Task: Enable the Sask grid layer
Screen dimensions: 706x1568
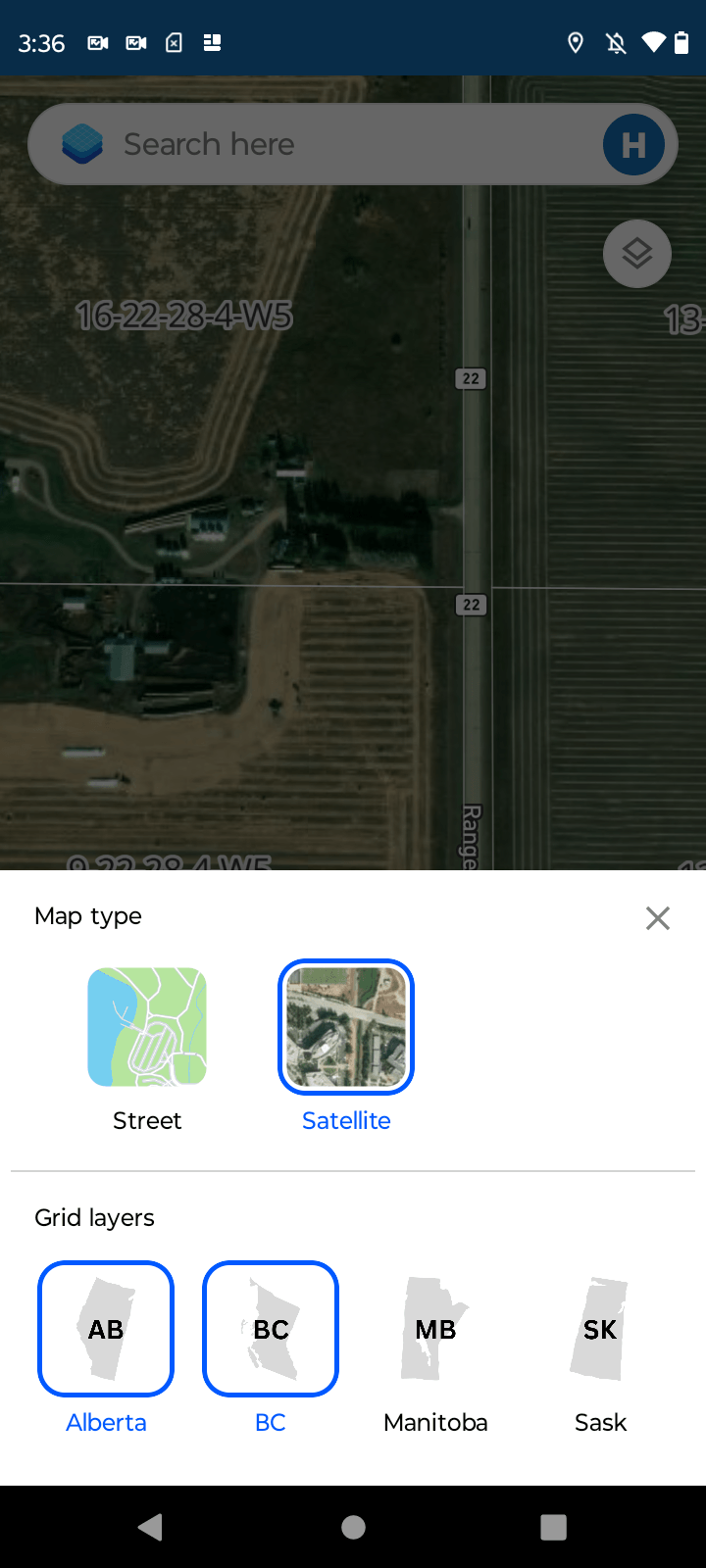Action: tap(599, 1329)
